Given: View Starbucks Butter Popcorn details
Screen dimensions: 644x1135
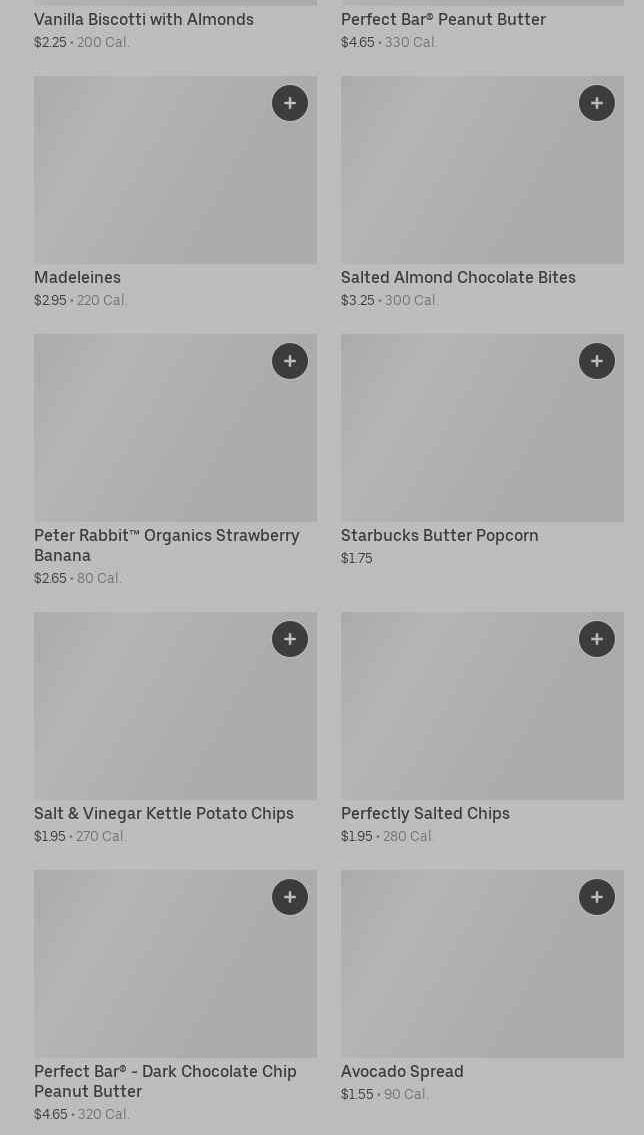Looking at the screenshot, I should [x=460, y=440].
